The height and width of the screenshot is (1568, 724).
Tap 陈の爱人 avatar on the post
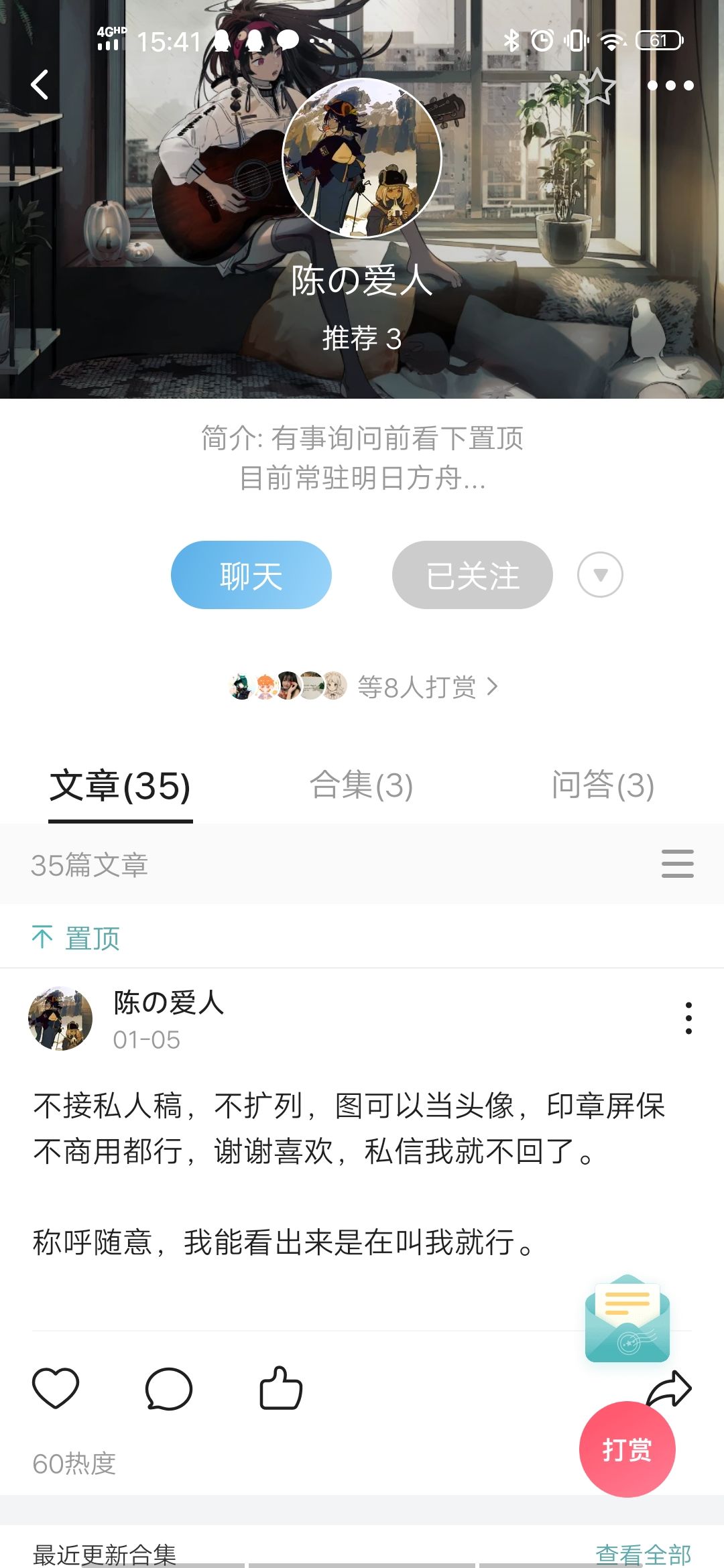pyautogui.click(x=62, y=1018)
